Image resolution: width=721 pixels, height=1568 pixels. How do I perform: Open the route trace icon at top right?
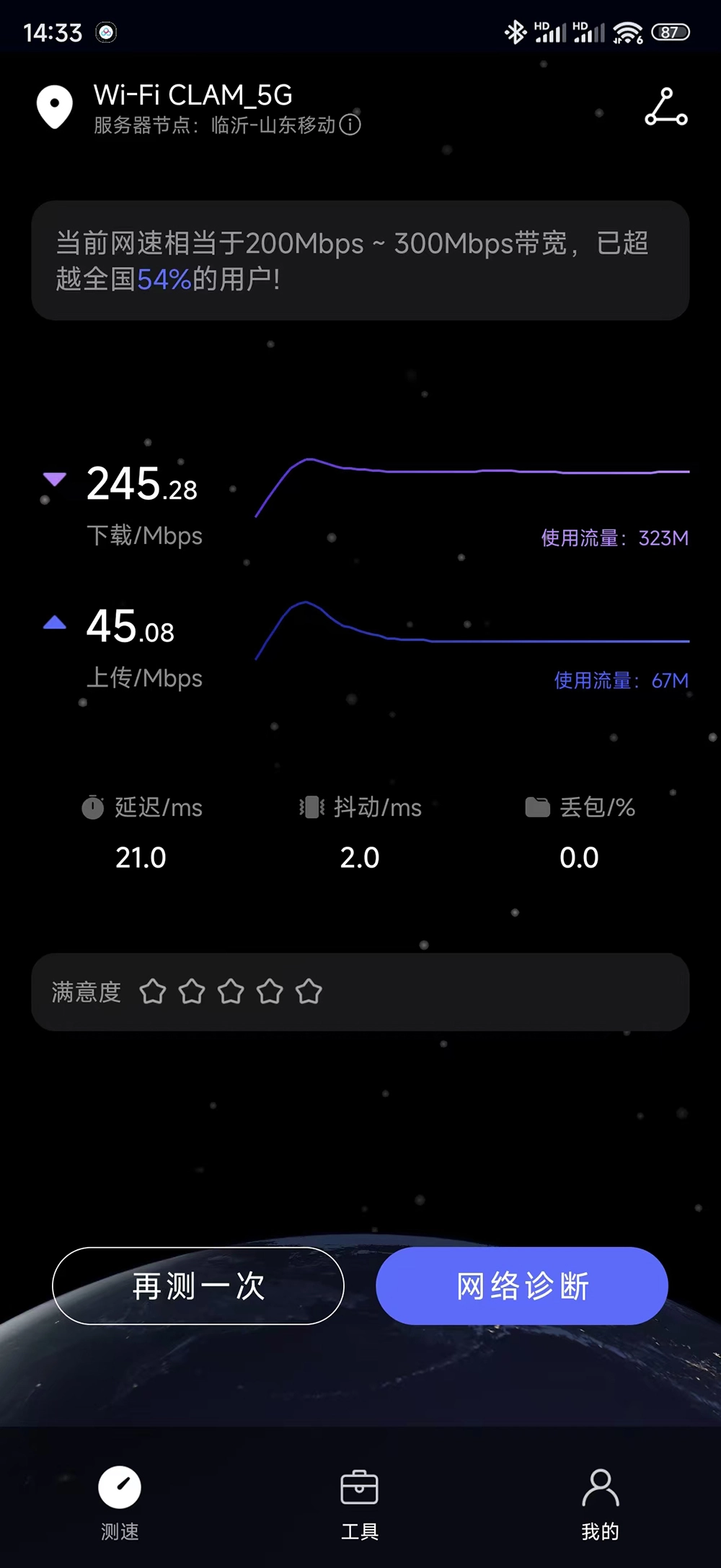tap(666, 107)
